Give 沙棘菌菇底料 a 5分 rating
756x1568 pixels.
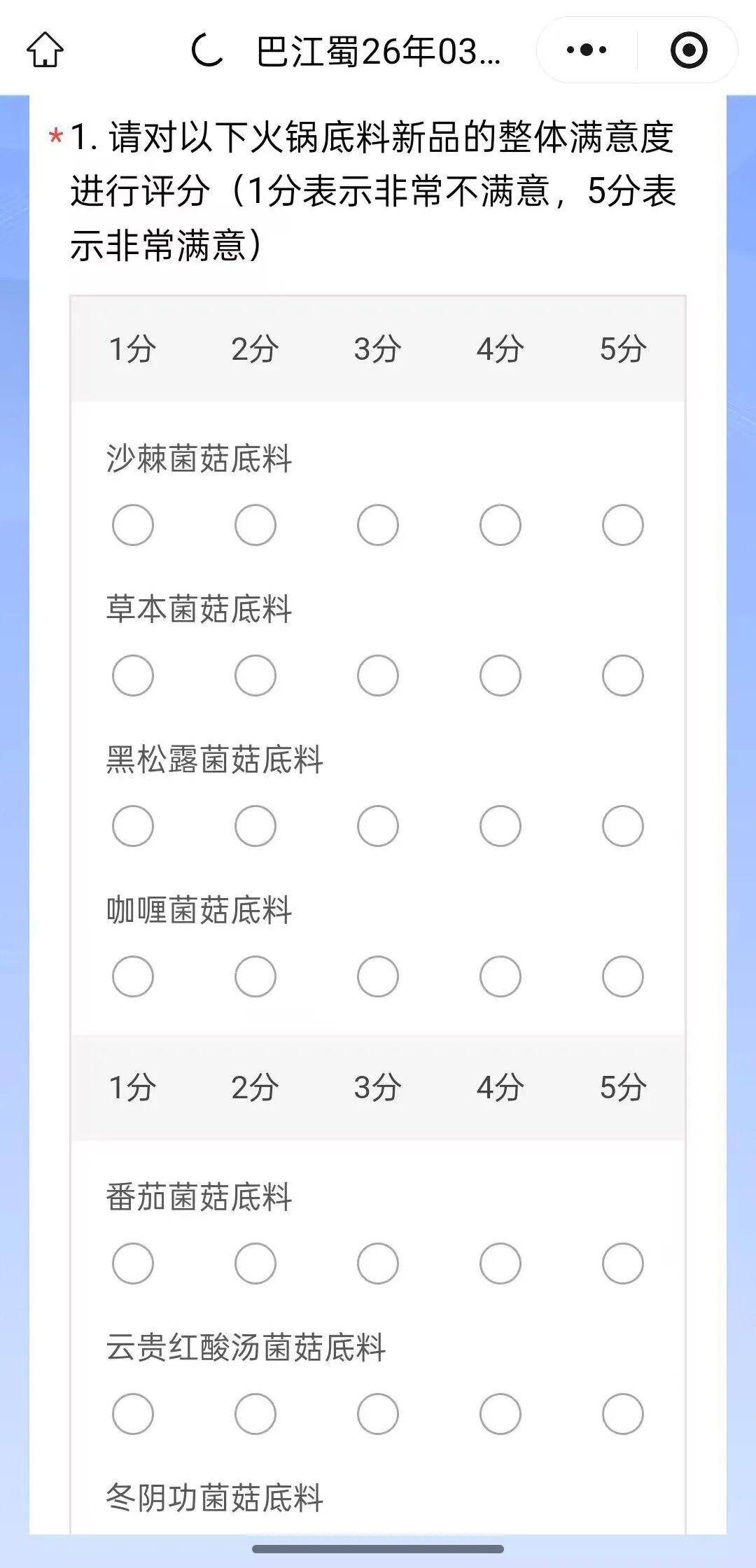(x=623, y=525)
